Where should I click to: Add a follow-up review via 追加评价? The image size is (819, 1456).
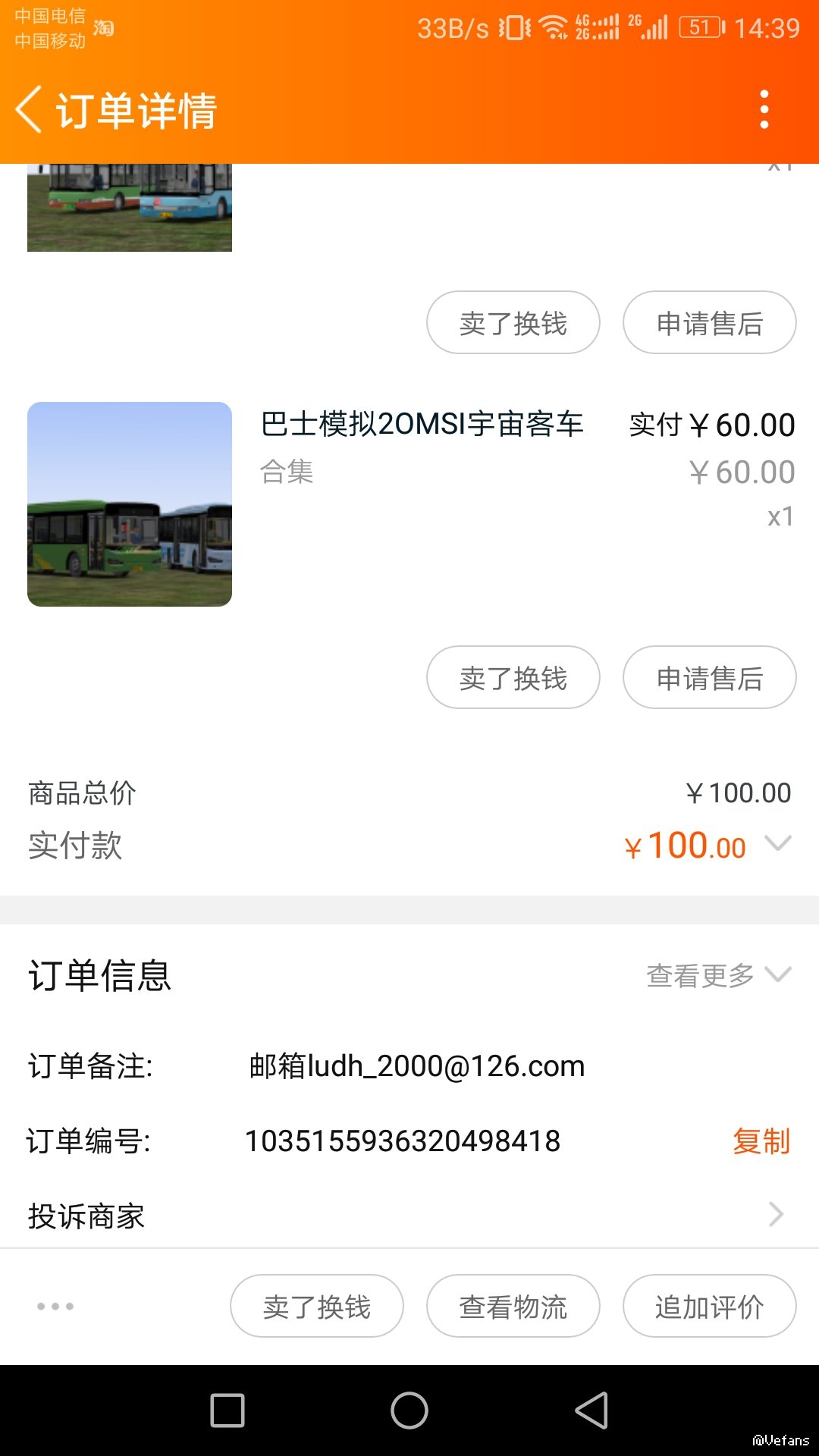click(710, 1306)
